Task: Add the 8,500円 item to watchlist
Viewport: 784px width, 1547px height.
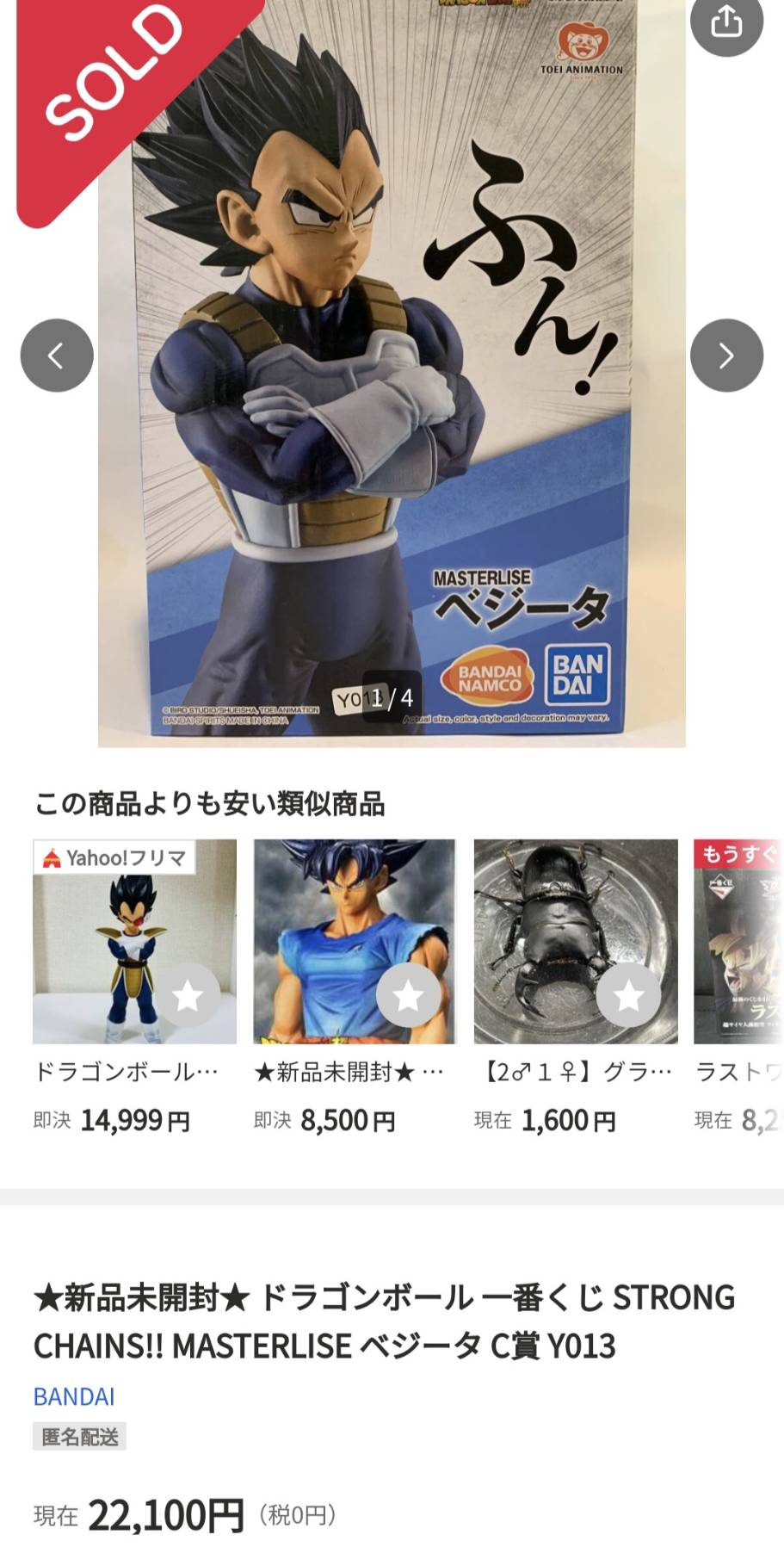Action: tap(408, 996)
